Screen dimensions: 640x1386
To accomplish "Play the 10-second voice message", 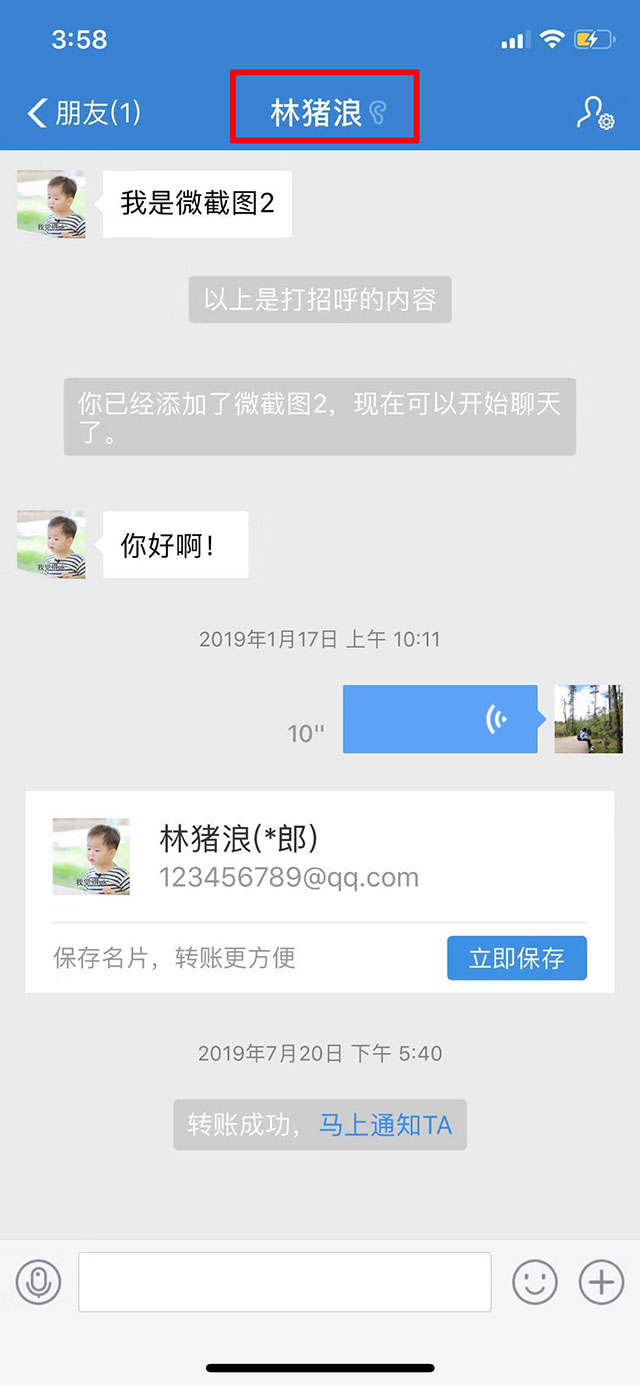I will coord(440,719).
